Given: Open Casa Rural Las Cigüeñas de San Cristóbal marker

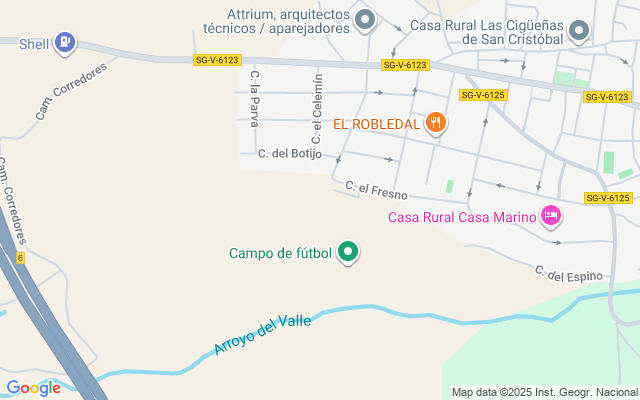Looking at the screenshot, I should [578, 30].
